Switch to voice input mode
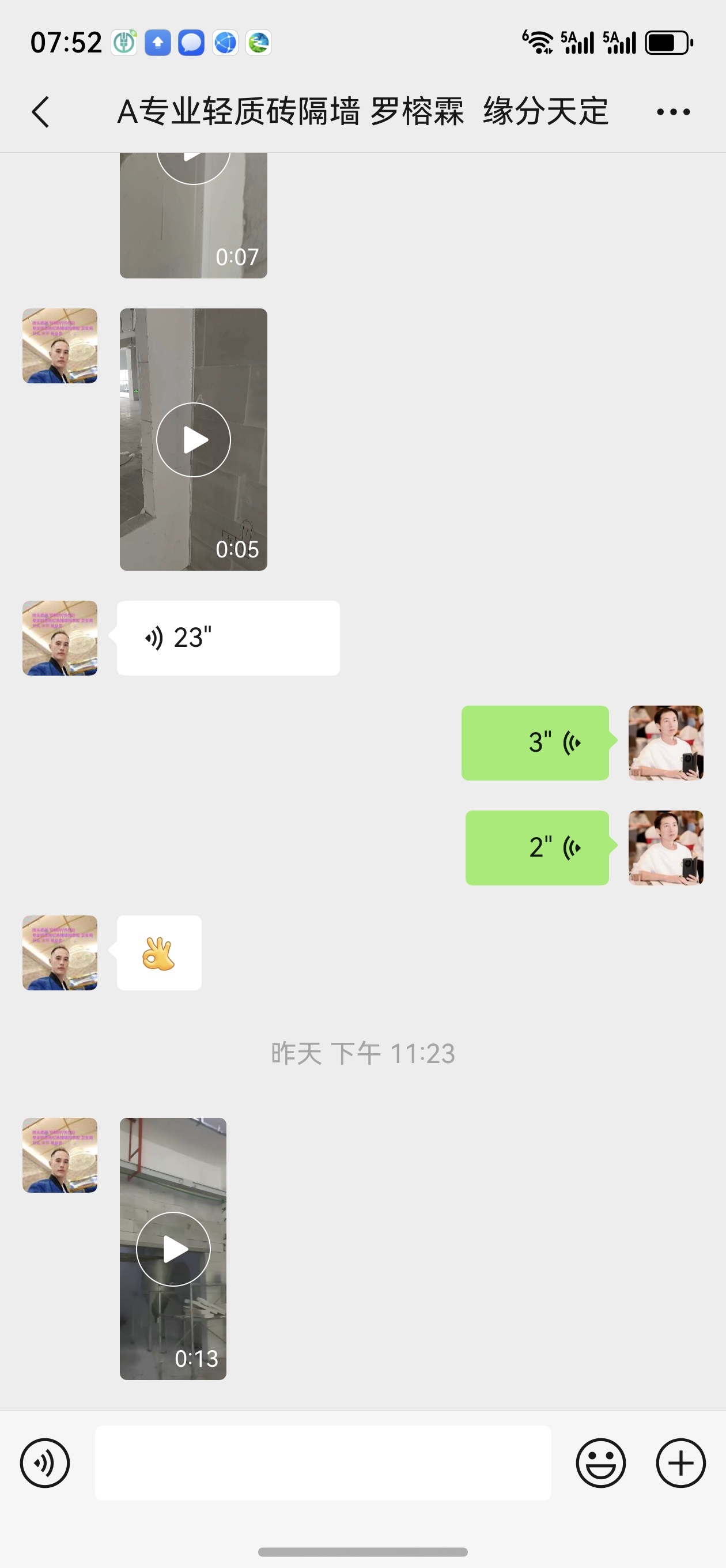Viewport: 726px width, 1568px height. coord(45,1463)
